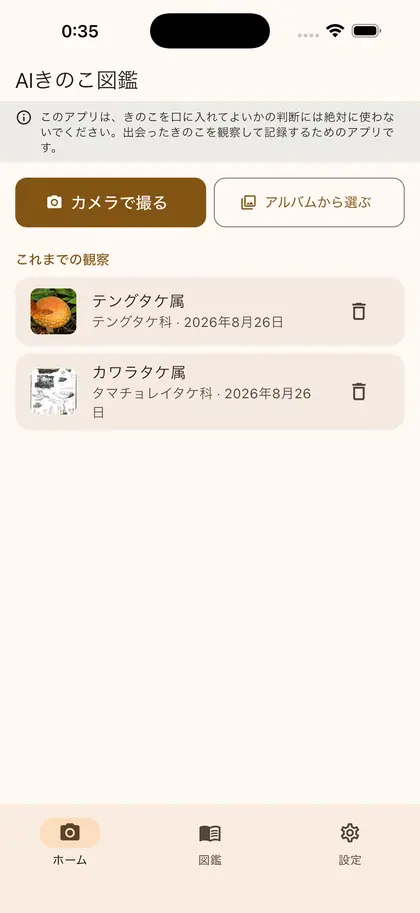Tap the カメラで撮る button
The image size is (420, 913).
click(x=111, y=203)
